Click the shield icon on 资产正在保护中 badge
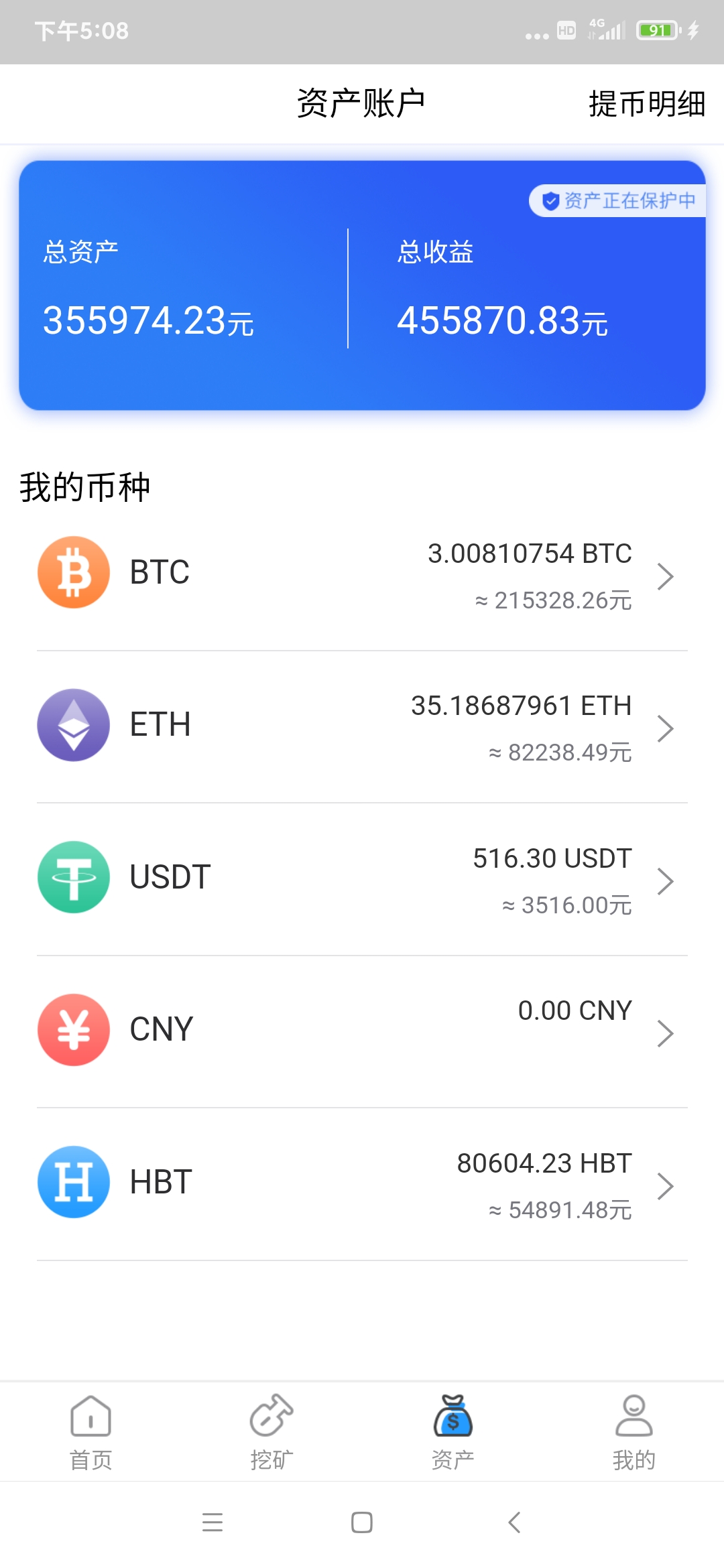 tap(550, 200)
